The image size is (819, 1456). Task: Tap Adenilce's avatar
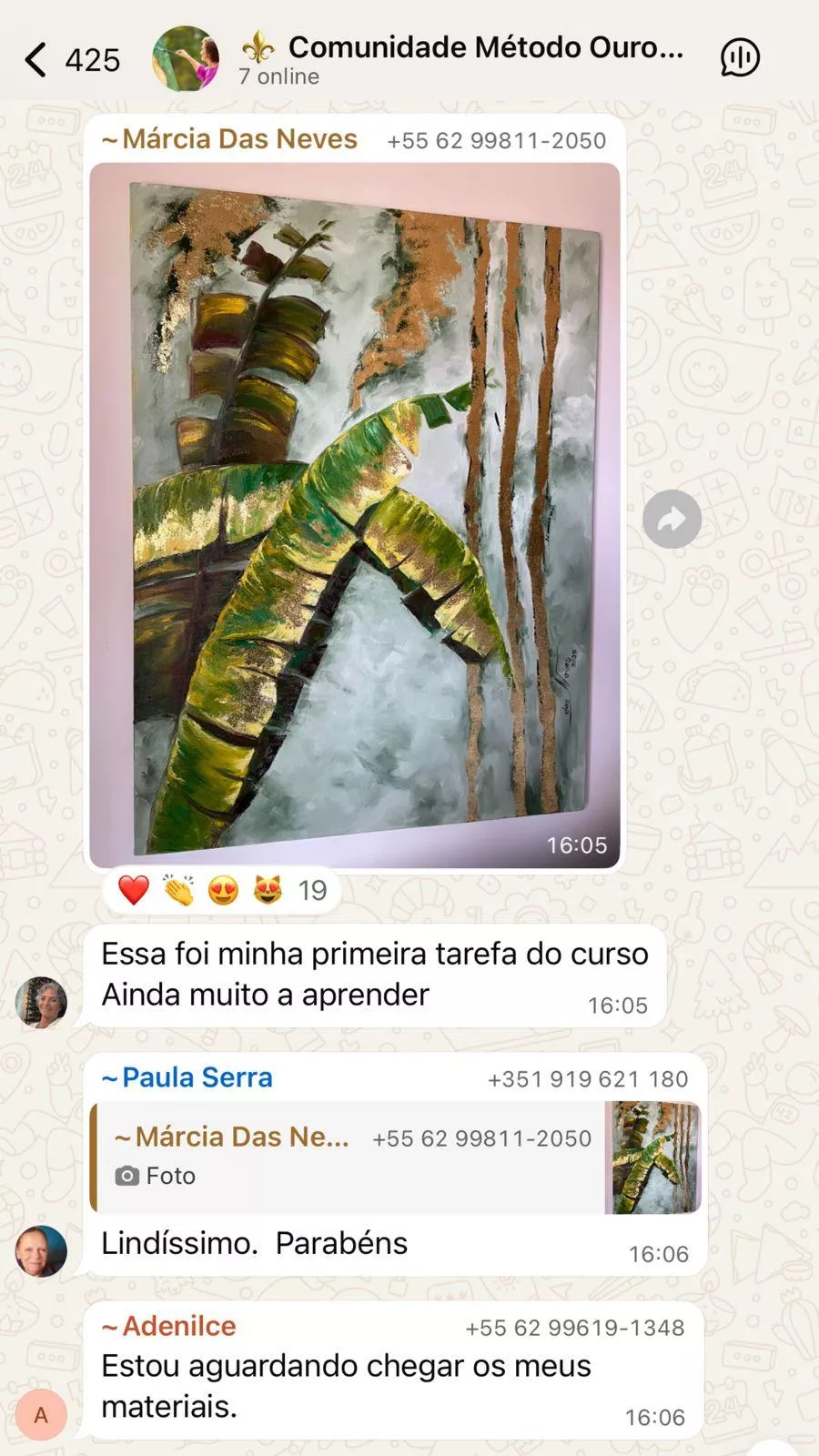(x=41, y=1415)
